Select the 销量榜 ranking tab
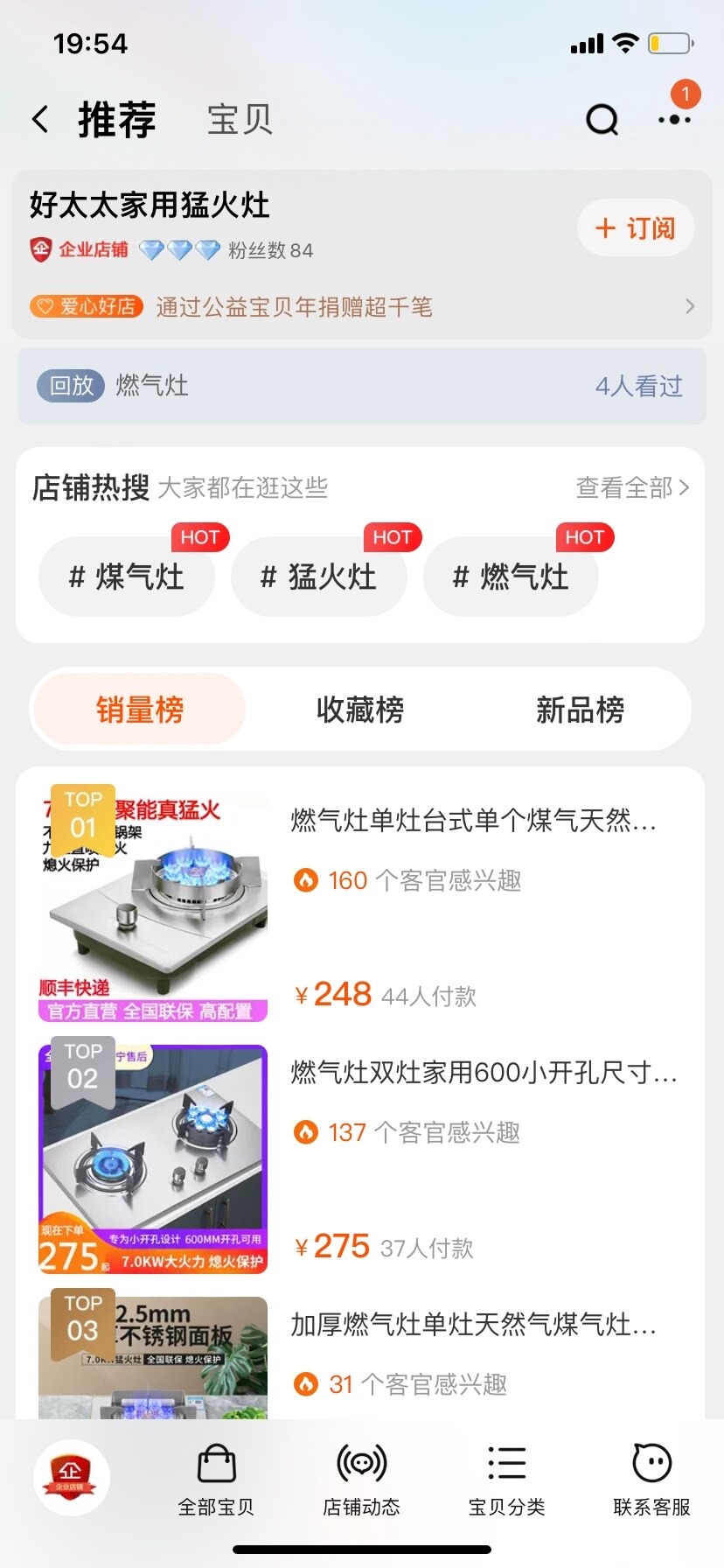724x1568 pixels. [140, 710]
